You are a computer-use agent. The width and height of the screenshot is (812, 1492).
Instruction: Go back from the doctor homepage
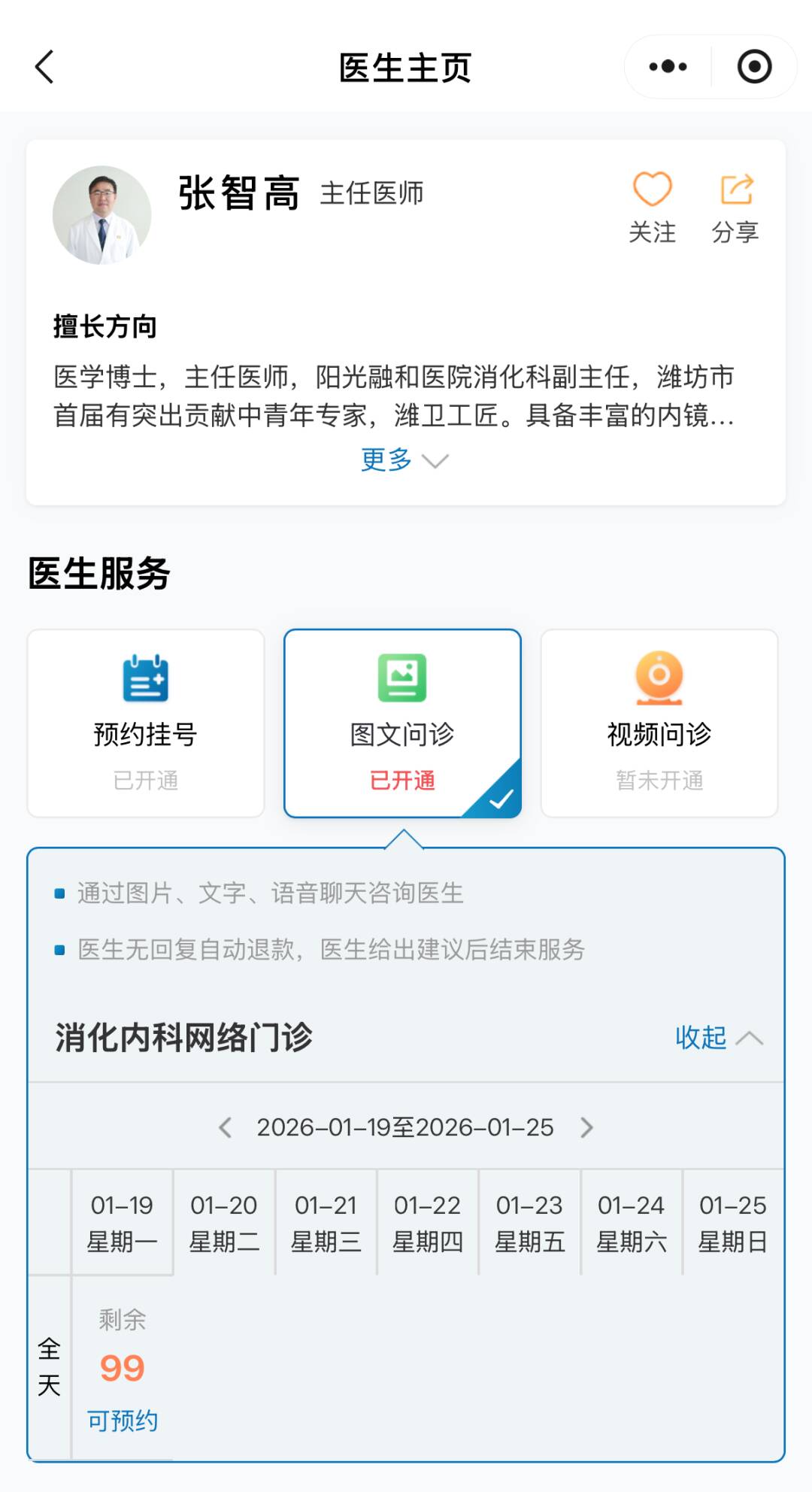45,67
